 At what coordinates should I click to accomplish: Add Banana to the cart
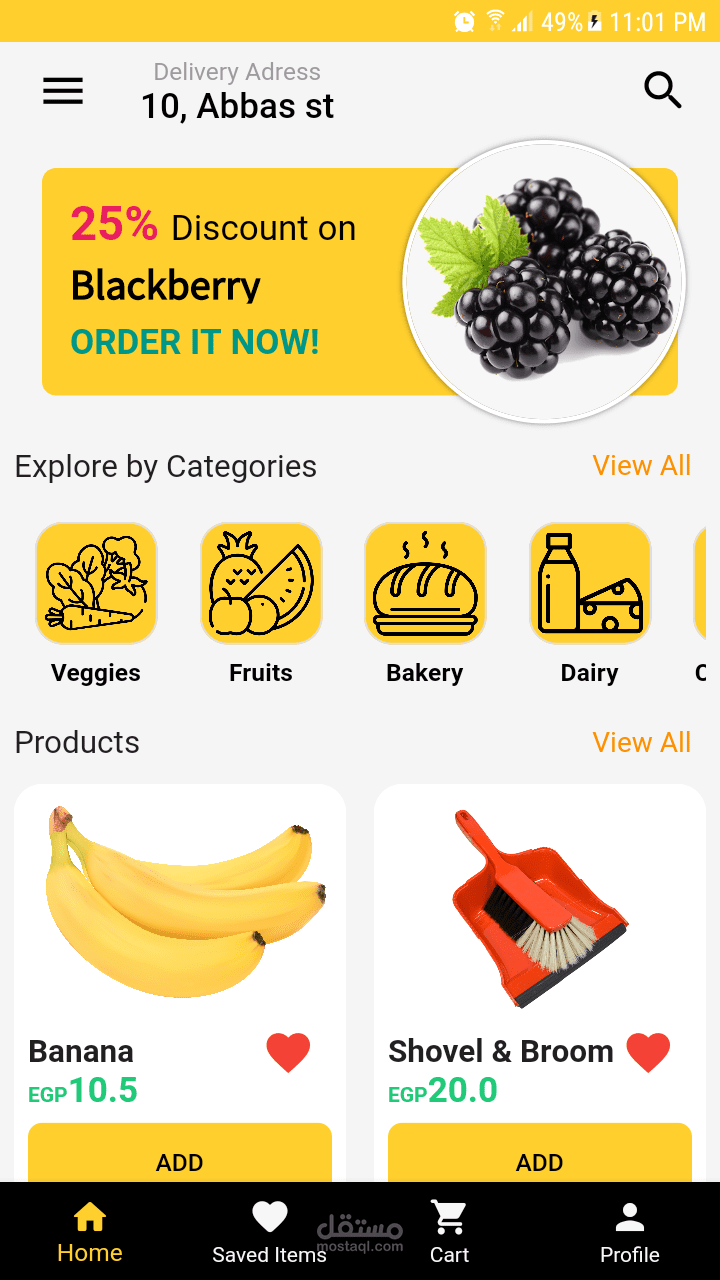coord(180,1160)
